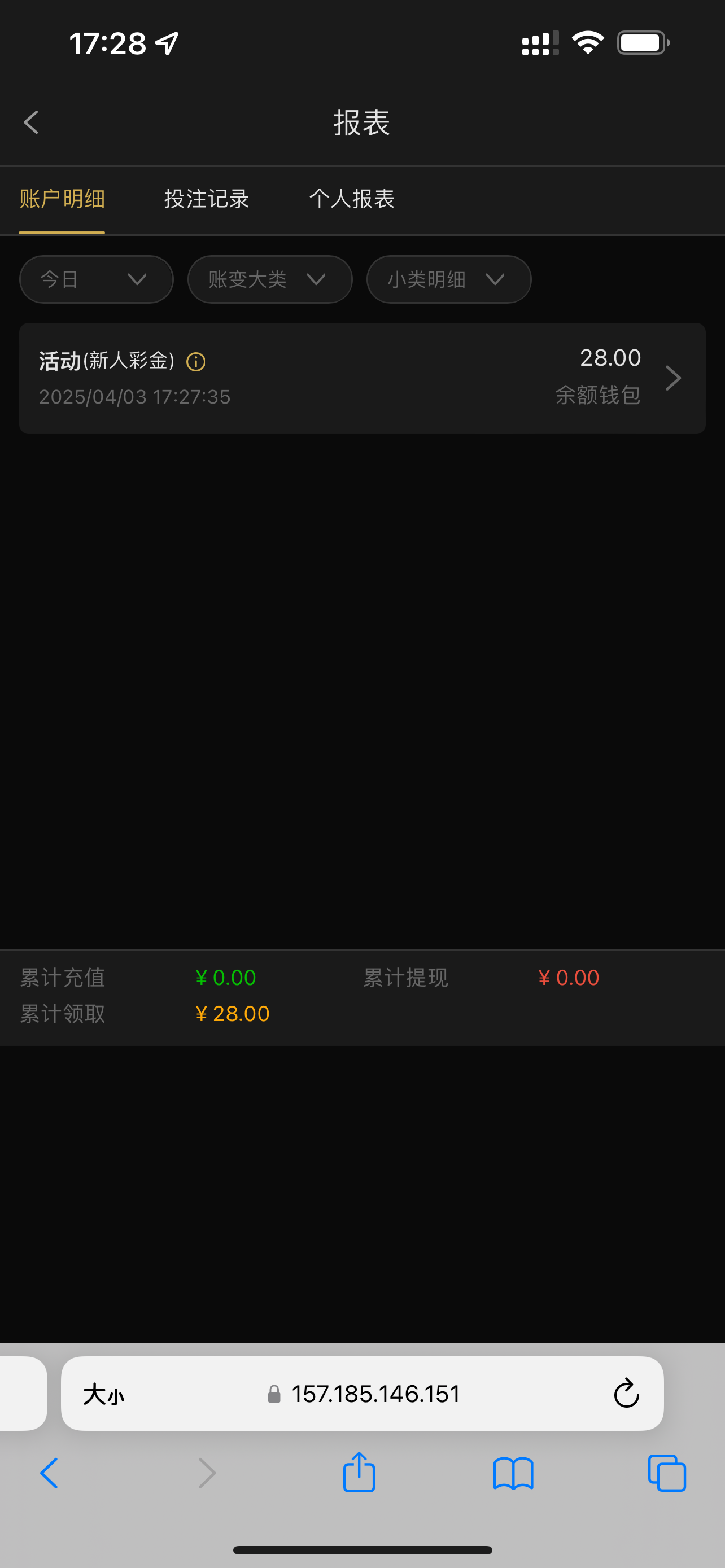Open Safari bookmarks
Screen dimensions: 725x1568
coord(513,1474)
